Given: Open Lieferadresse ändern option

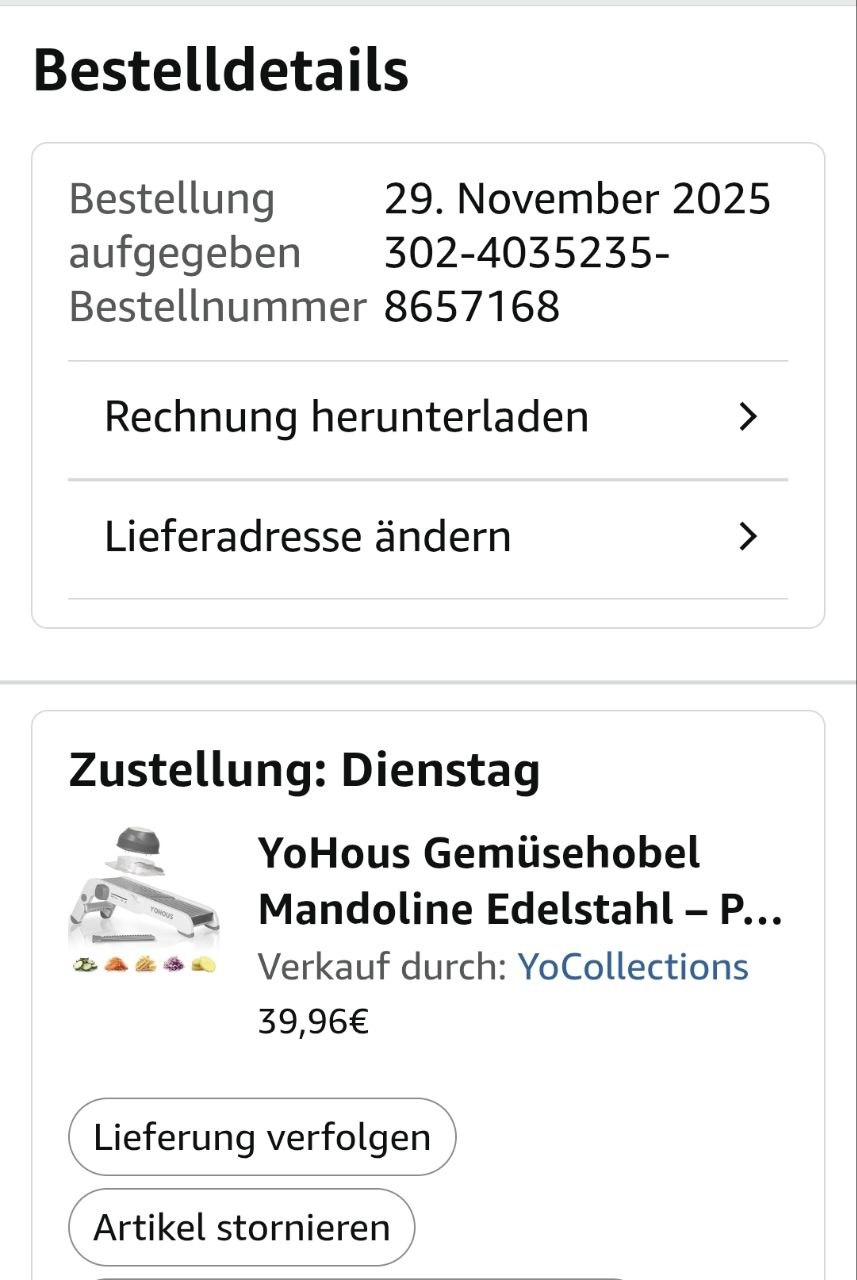Looking at the screenshot, I should coord(428,538).
